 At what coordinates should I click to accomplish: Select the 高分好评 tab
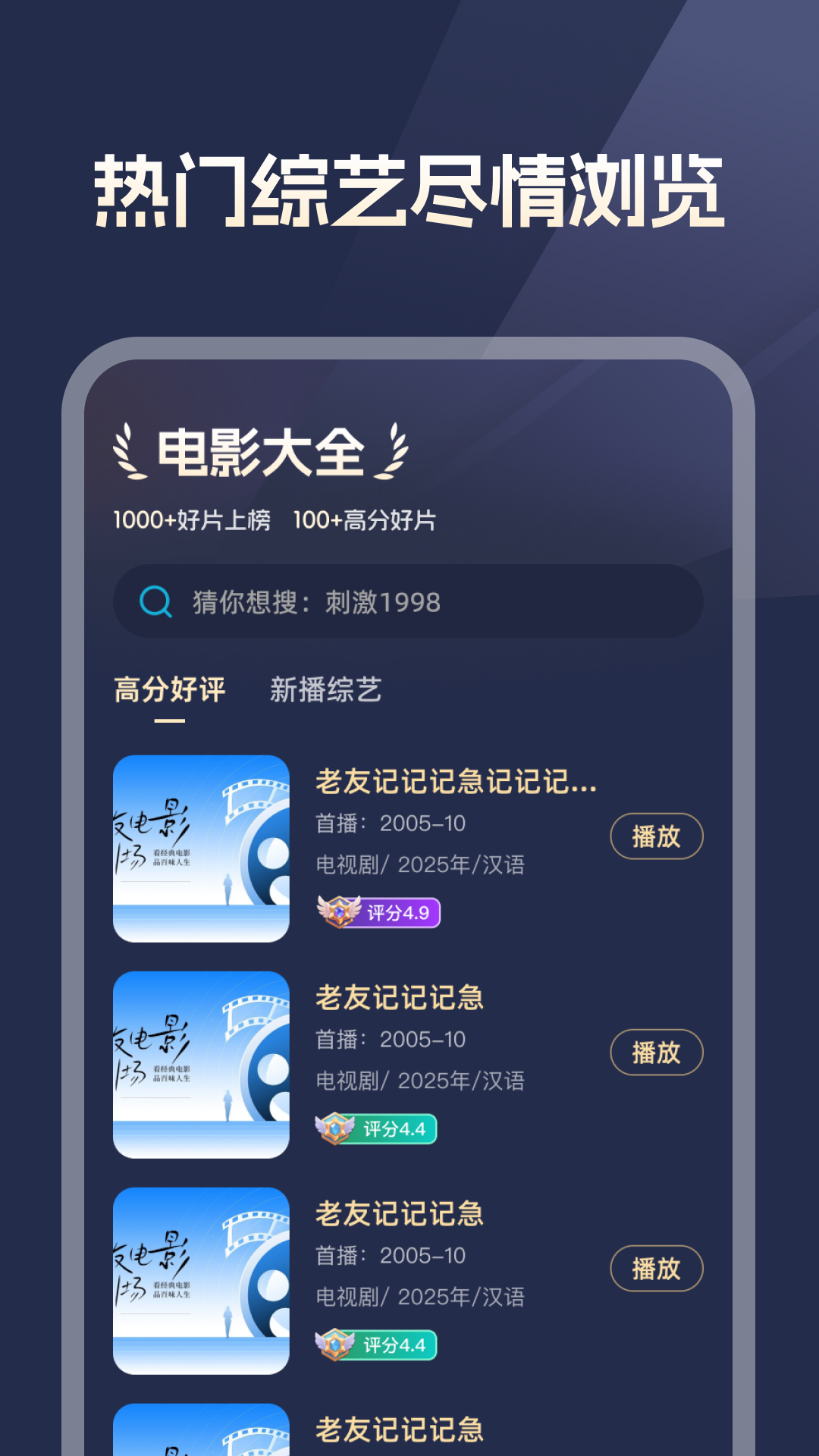168,691
